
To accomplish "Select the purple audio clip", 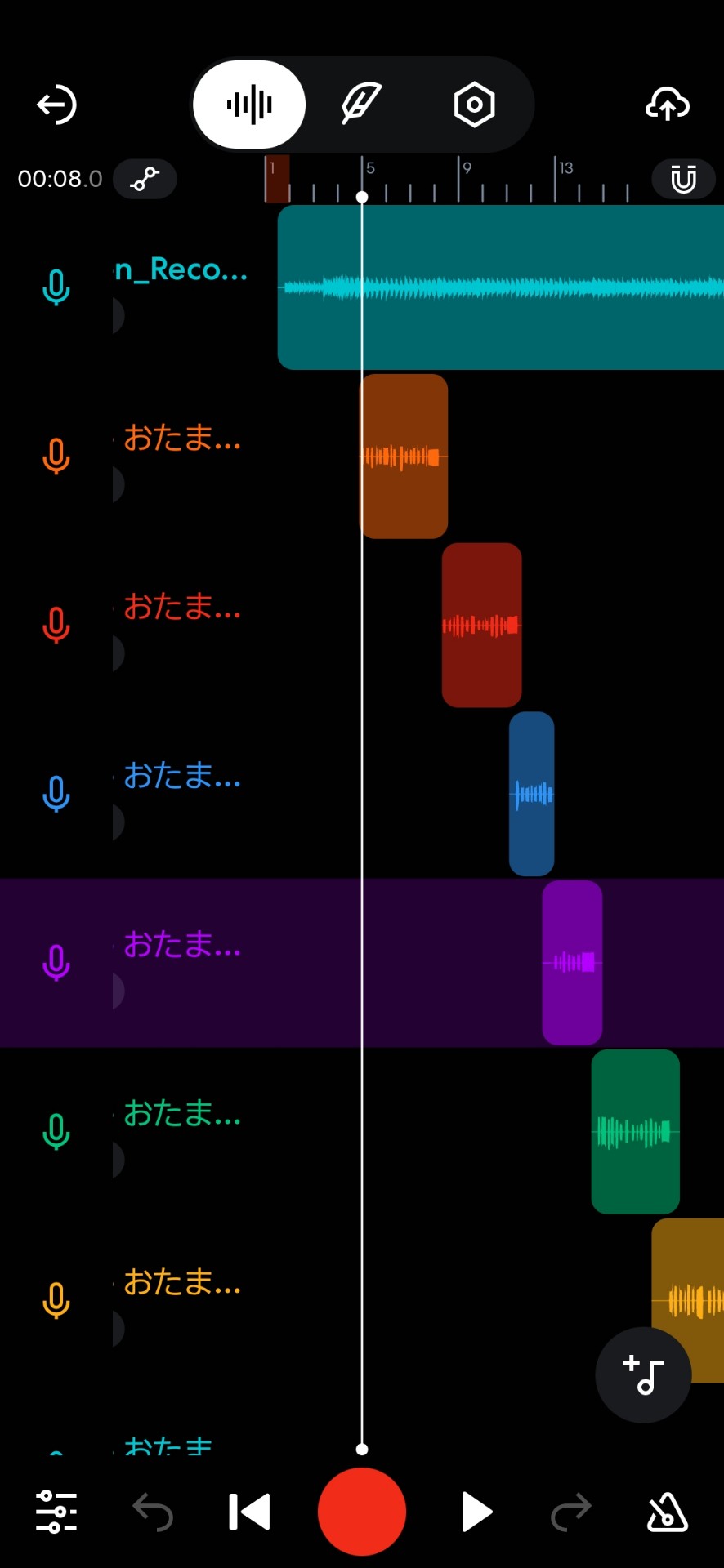I will click(572, 962).
